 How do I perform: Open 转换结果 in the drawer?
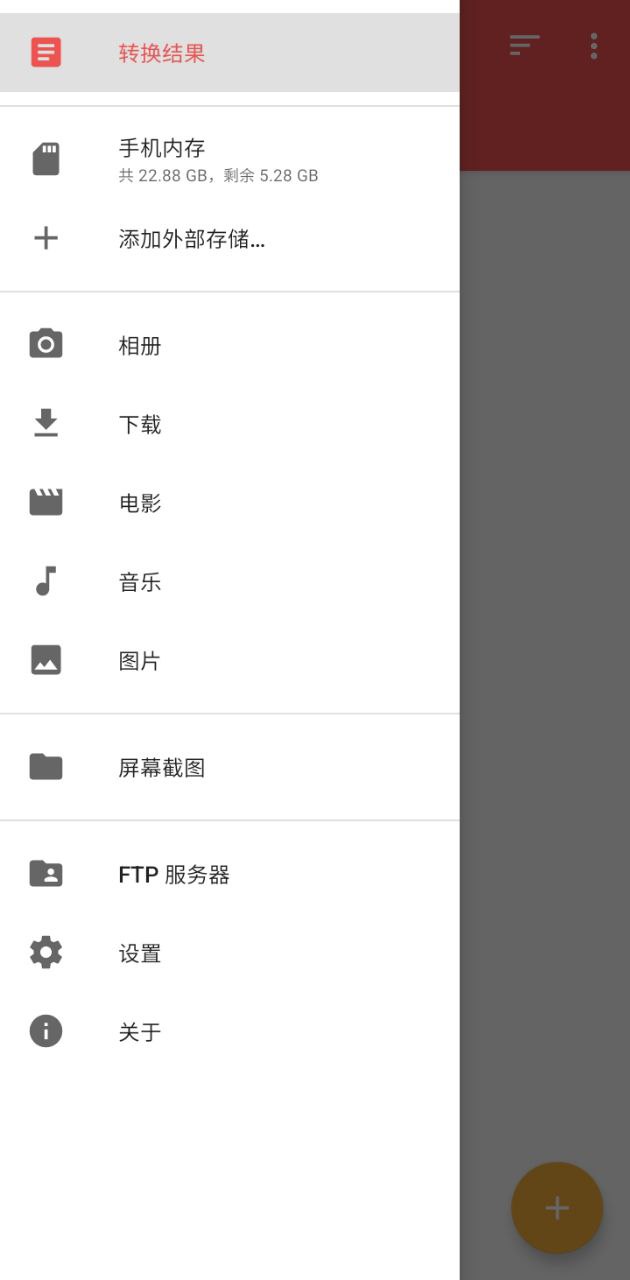[x=229, y=52]
